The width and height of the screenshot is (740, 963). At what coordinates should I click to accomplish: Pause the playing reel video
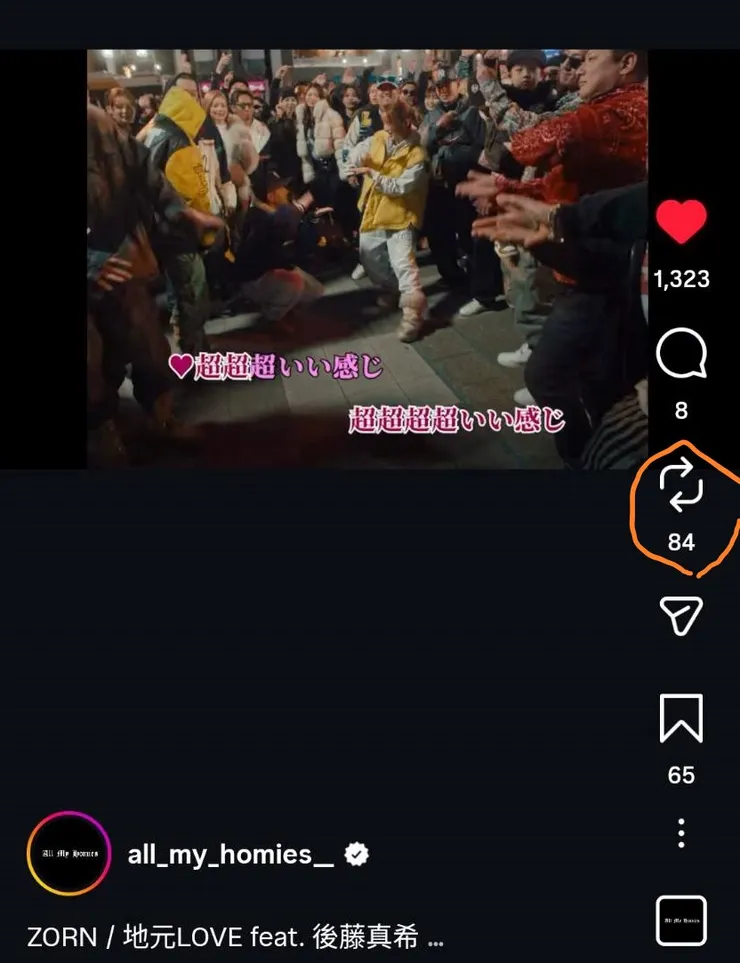click(366, 260)
